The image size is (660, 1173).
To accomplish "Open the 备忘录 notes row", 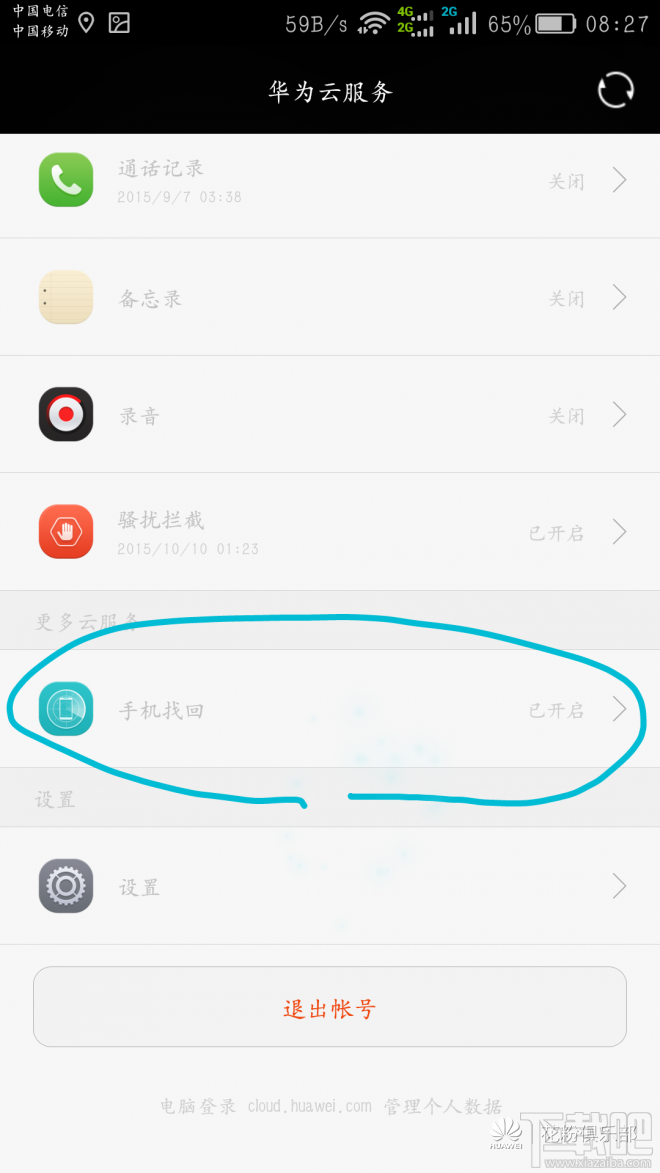I will [x=330, y=298].
